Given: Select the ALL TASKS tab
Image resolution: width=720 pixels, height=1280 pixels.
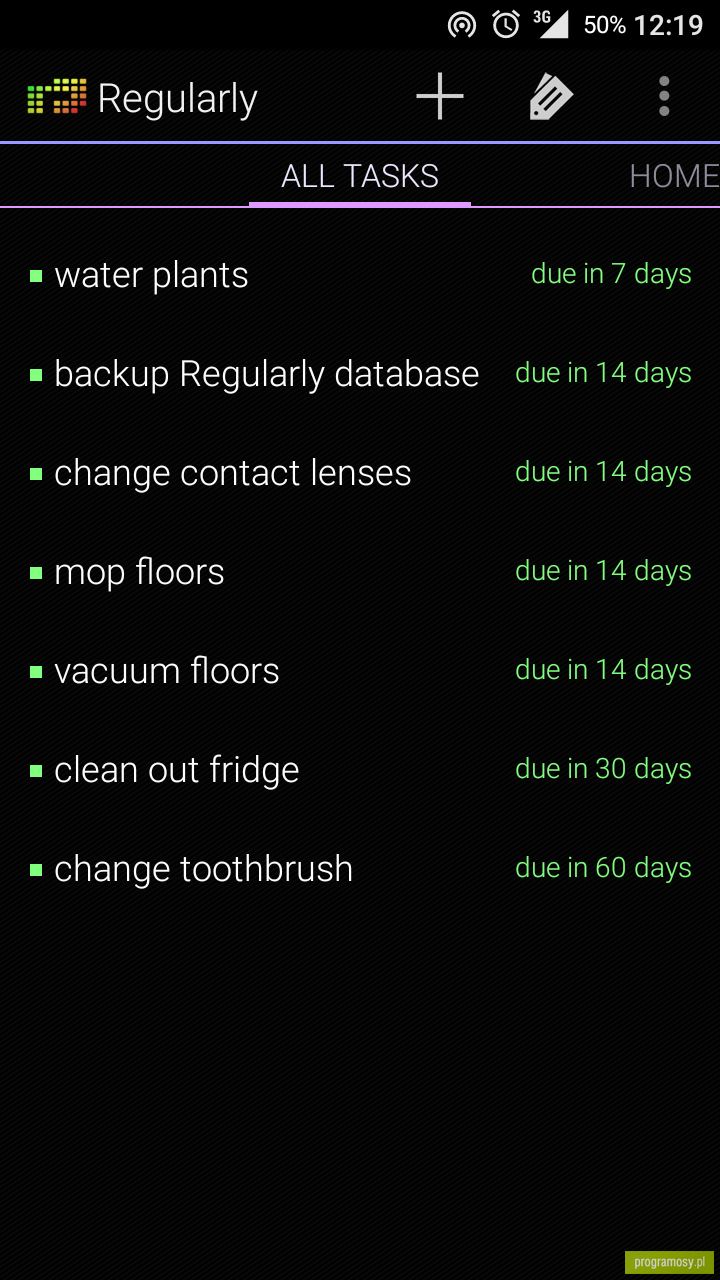Looking at the screenshot, I should click(x=360, y=176).
